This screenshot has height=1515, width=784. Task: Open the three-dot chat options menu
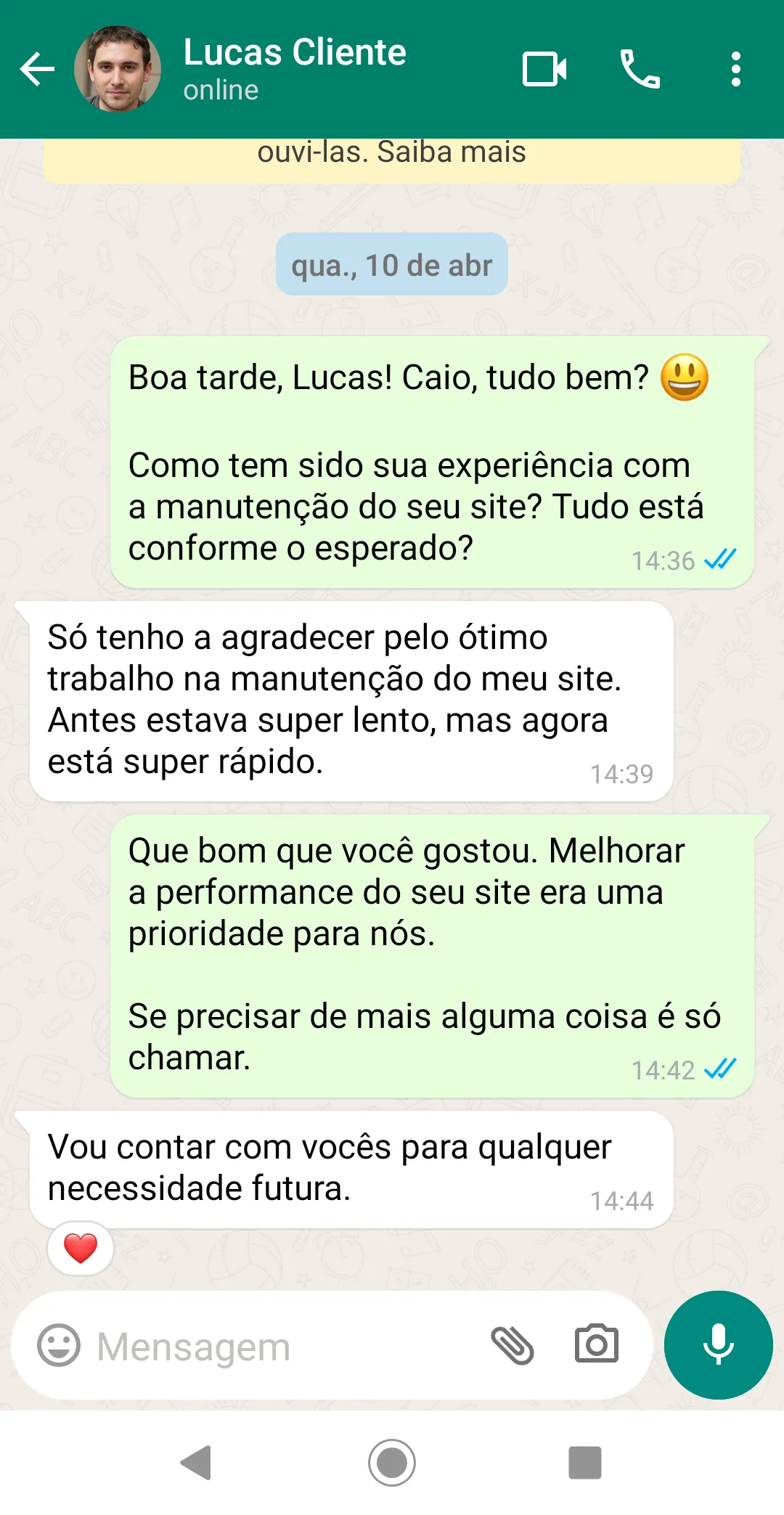pos(736,70)
